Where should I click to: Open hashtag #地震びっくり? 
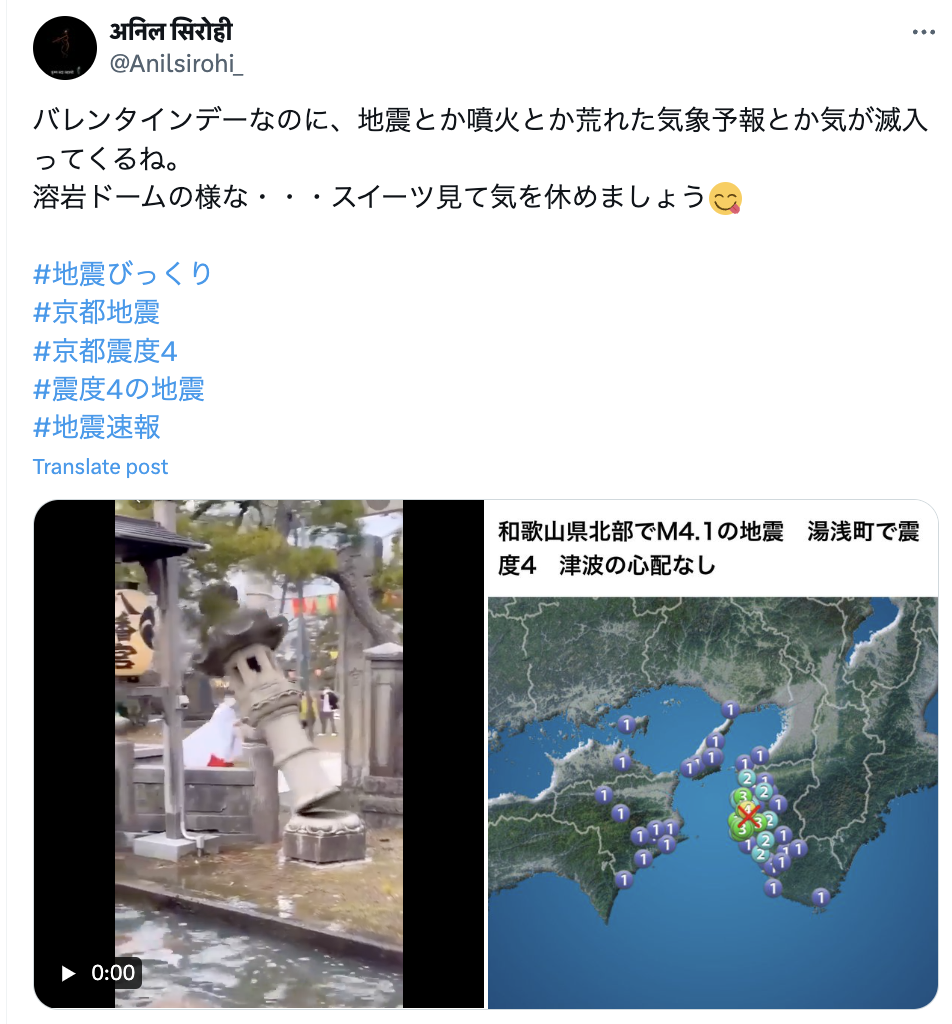click(x=122, y=273)
